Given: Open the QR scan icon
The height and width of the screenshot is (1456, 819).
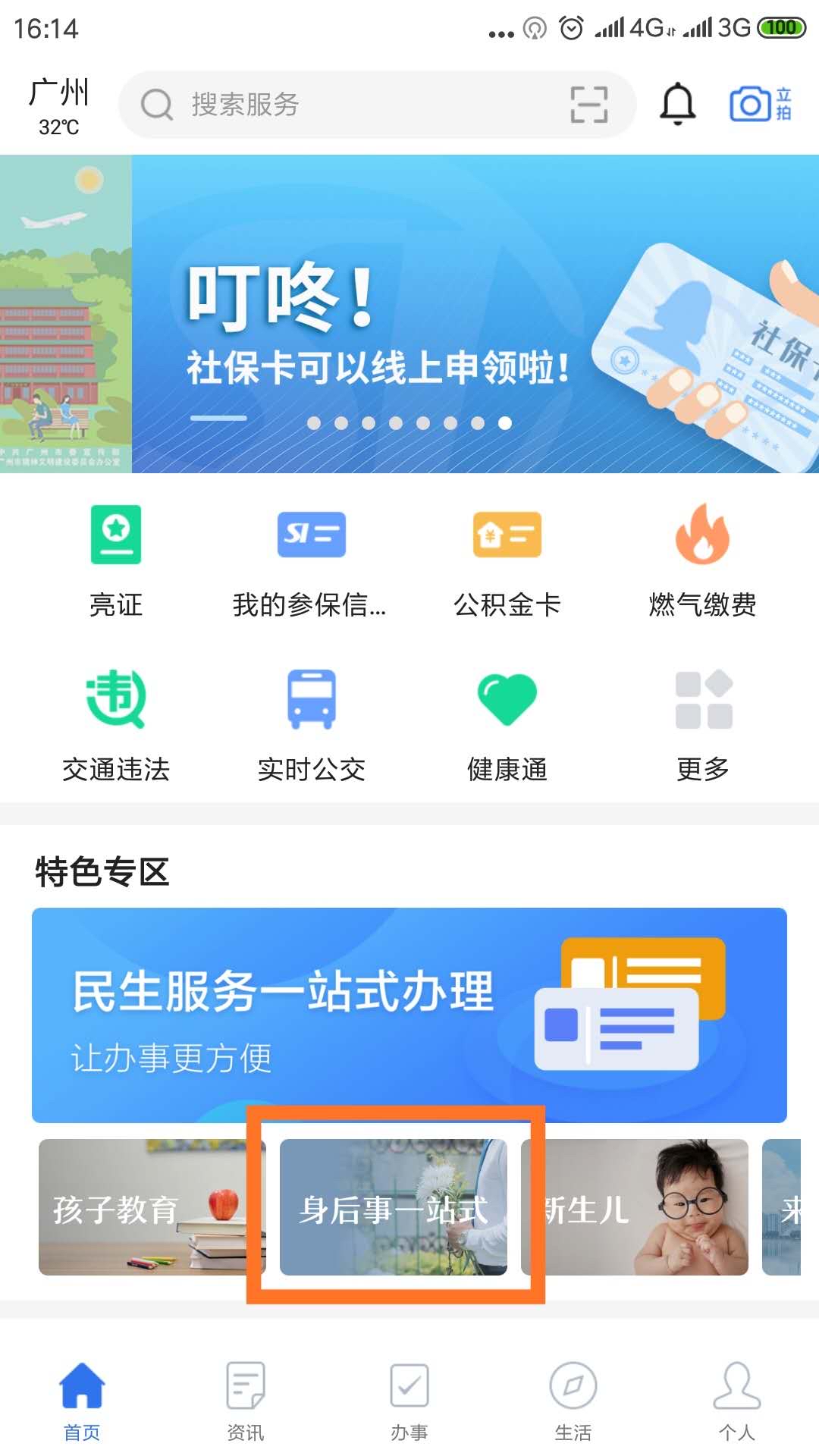Looking at the screenshot, I should tap(589, 105).
